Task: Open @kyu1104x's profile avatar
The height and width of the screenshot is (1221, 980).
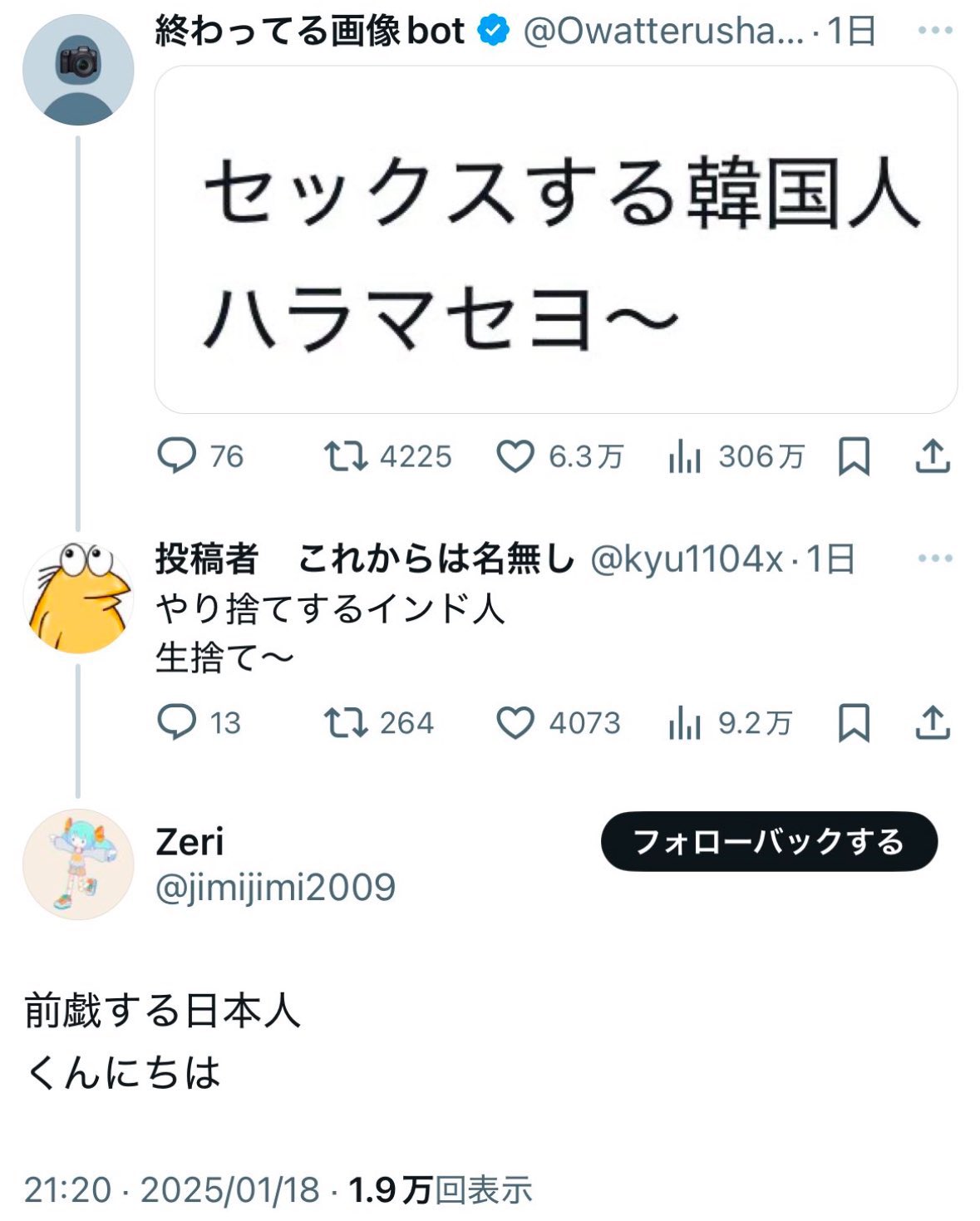Action: tap(78, 598)
